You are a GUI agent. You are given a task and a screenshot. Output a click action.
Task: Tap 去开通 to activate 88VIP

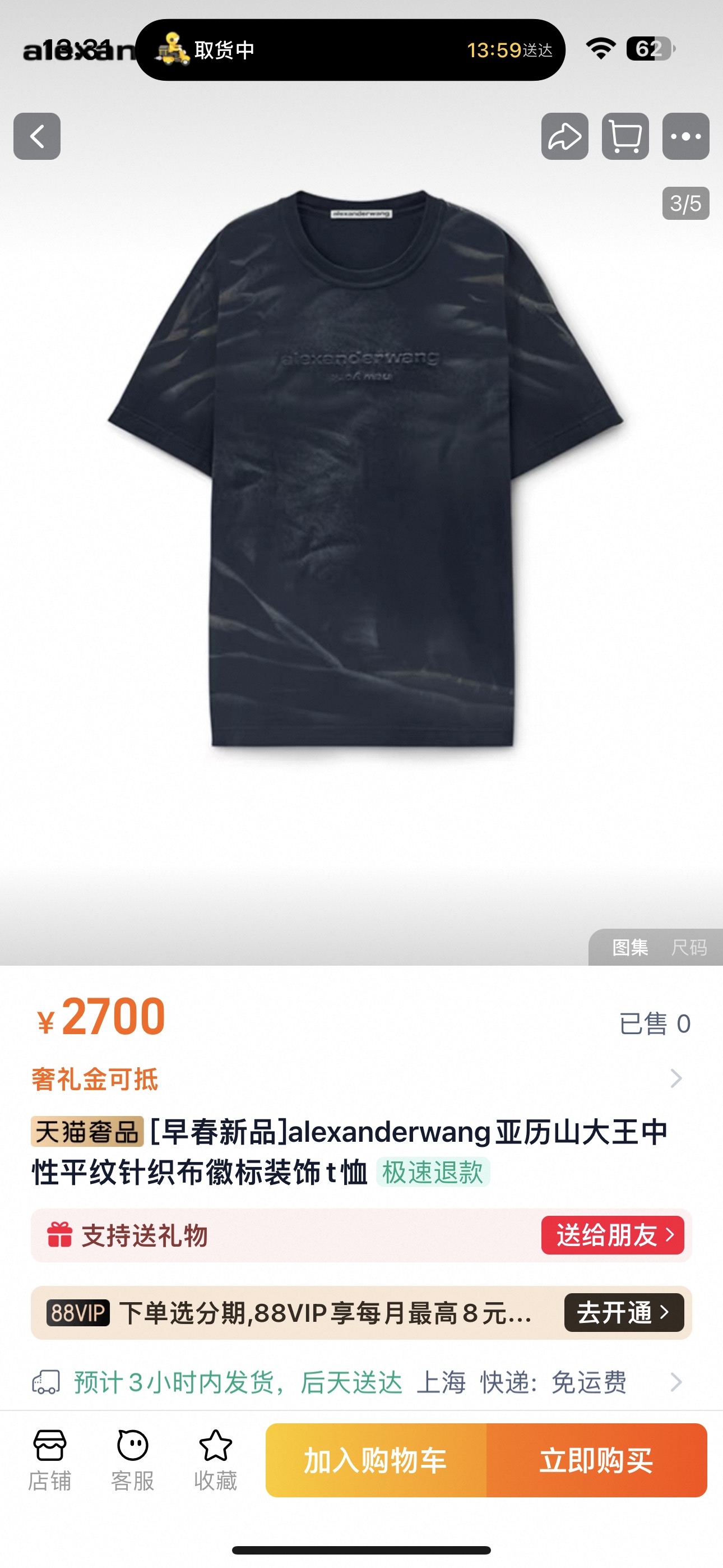(623, 1312)
